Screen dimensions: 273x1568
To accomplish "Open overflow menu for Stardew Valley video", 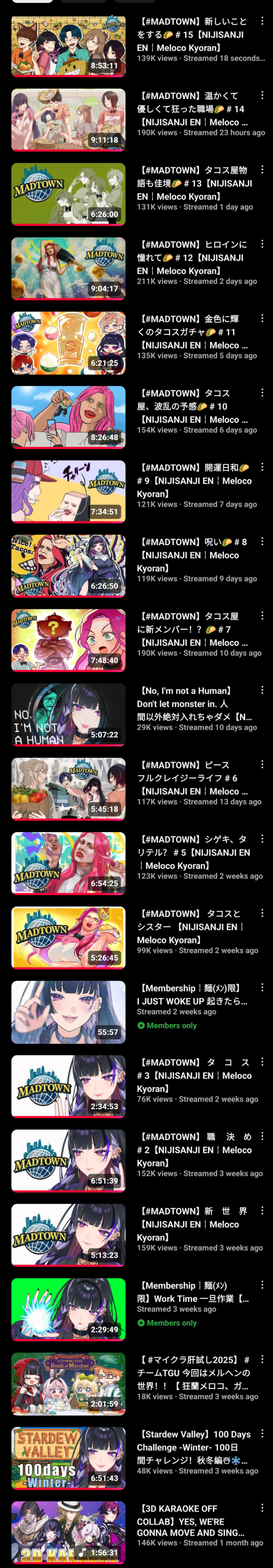I will point(262,1434).
